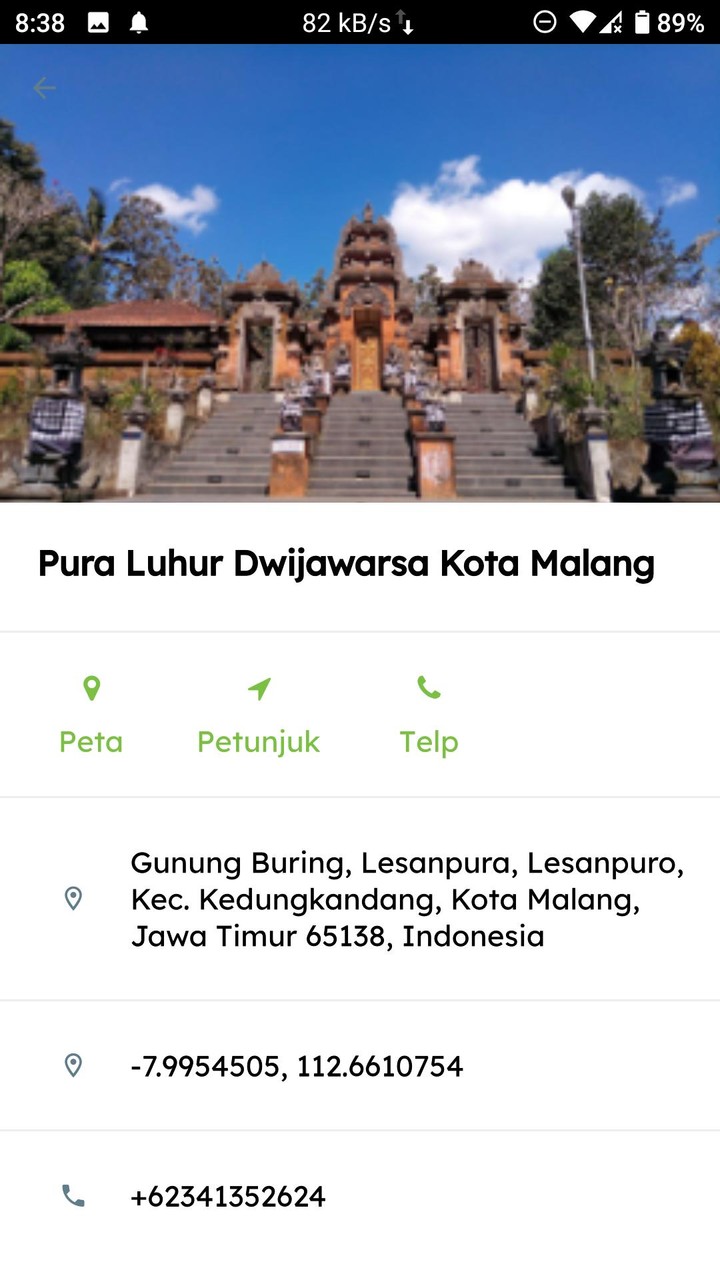Call the temple with Telp
This screenshot has width=720, height=1280.
point(429,716)
